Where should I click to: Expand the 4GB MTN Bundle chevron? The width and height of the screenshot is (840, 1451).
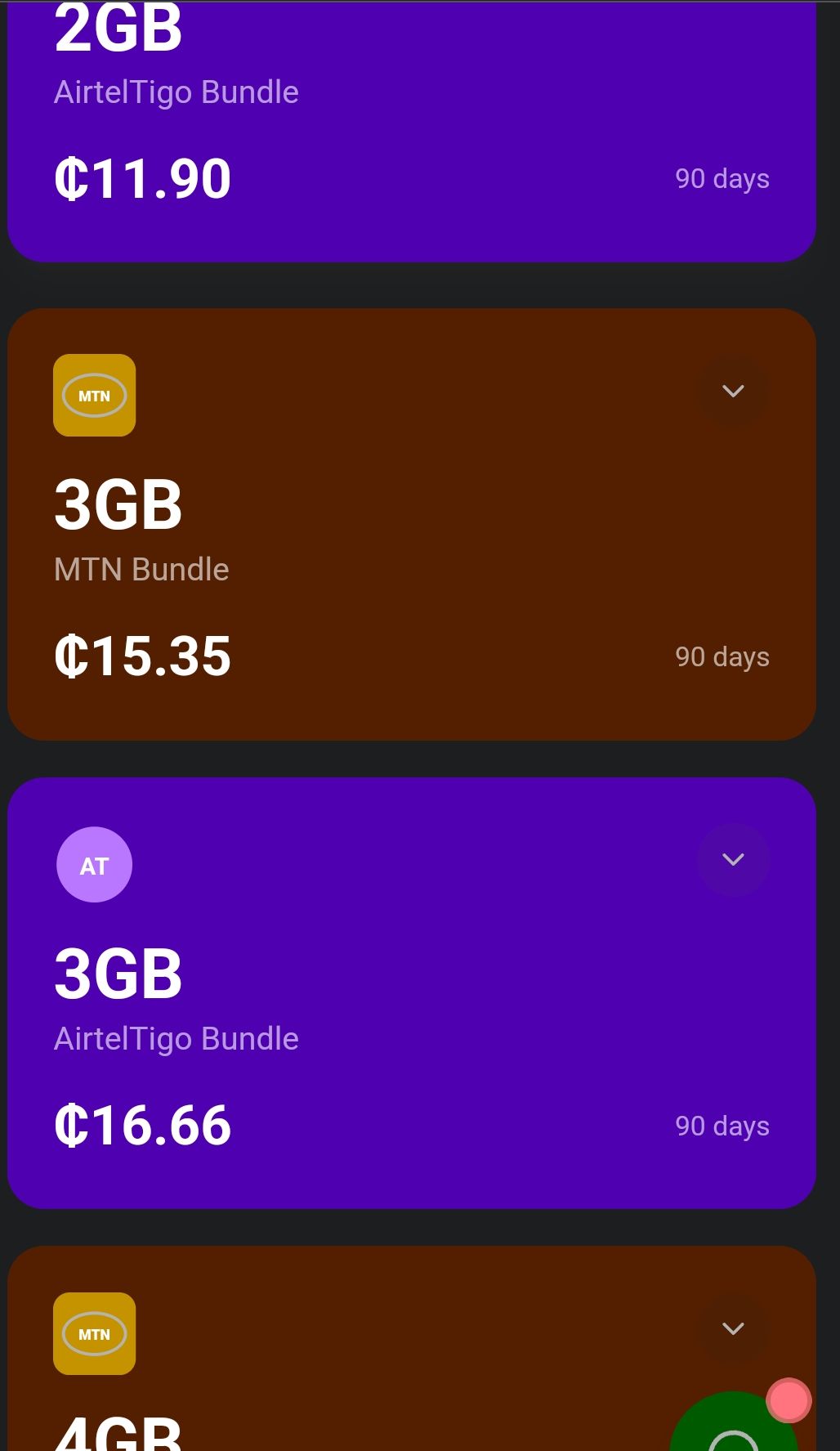(732, 1328)
